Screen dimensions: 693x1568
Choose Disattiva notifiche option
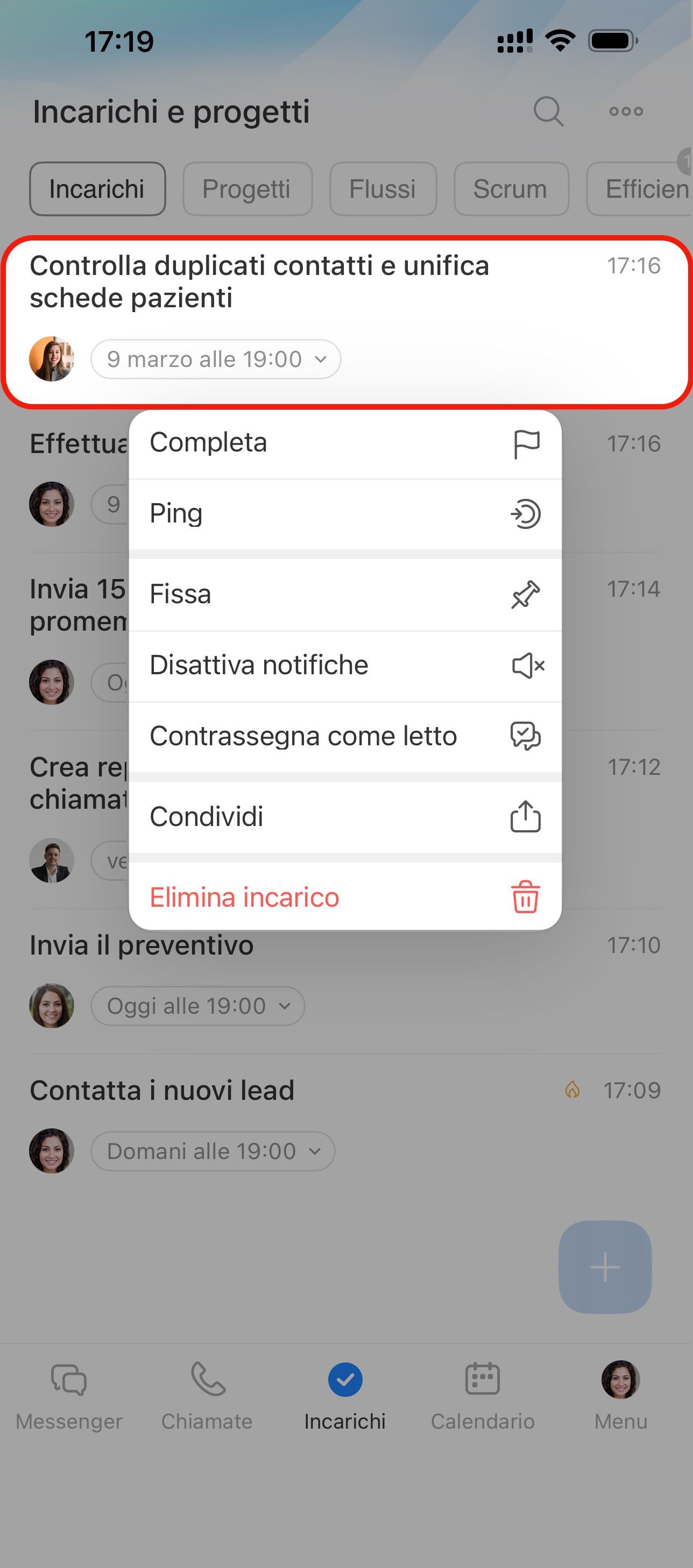(344, 665)
